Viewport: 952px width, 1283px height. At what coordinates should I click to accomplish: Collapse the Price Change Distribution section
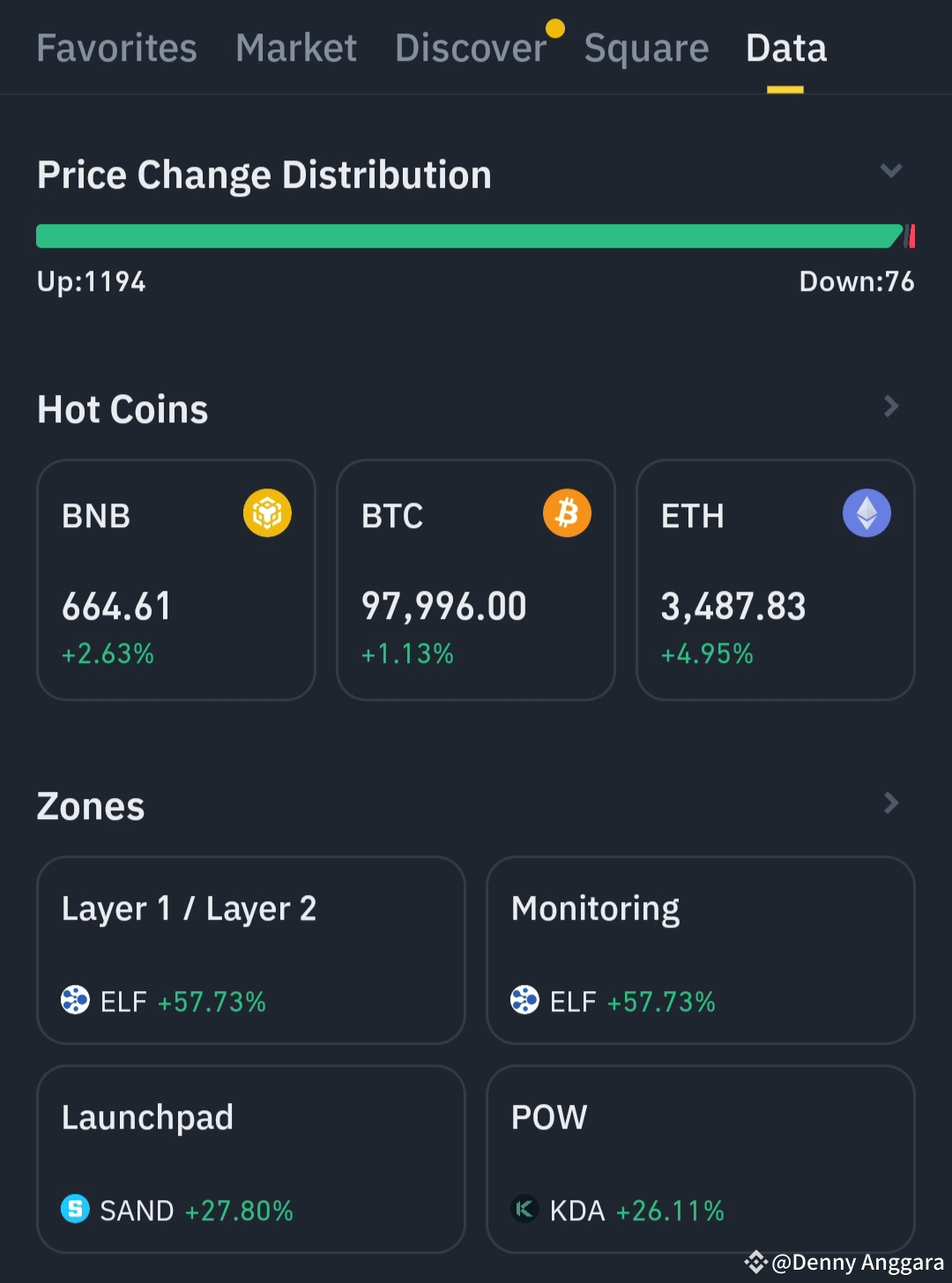(x=892, y=171)
